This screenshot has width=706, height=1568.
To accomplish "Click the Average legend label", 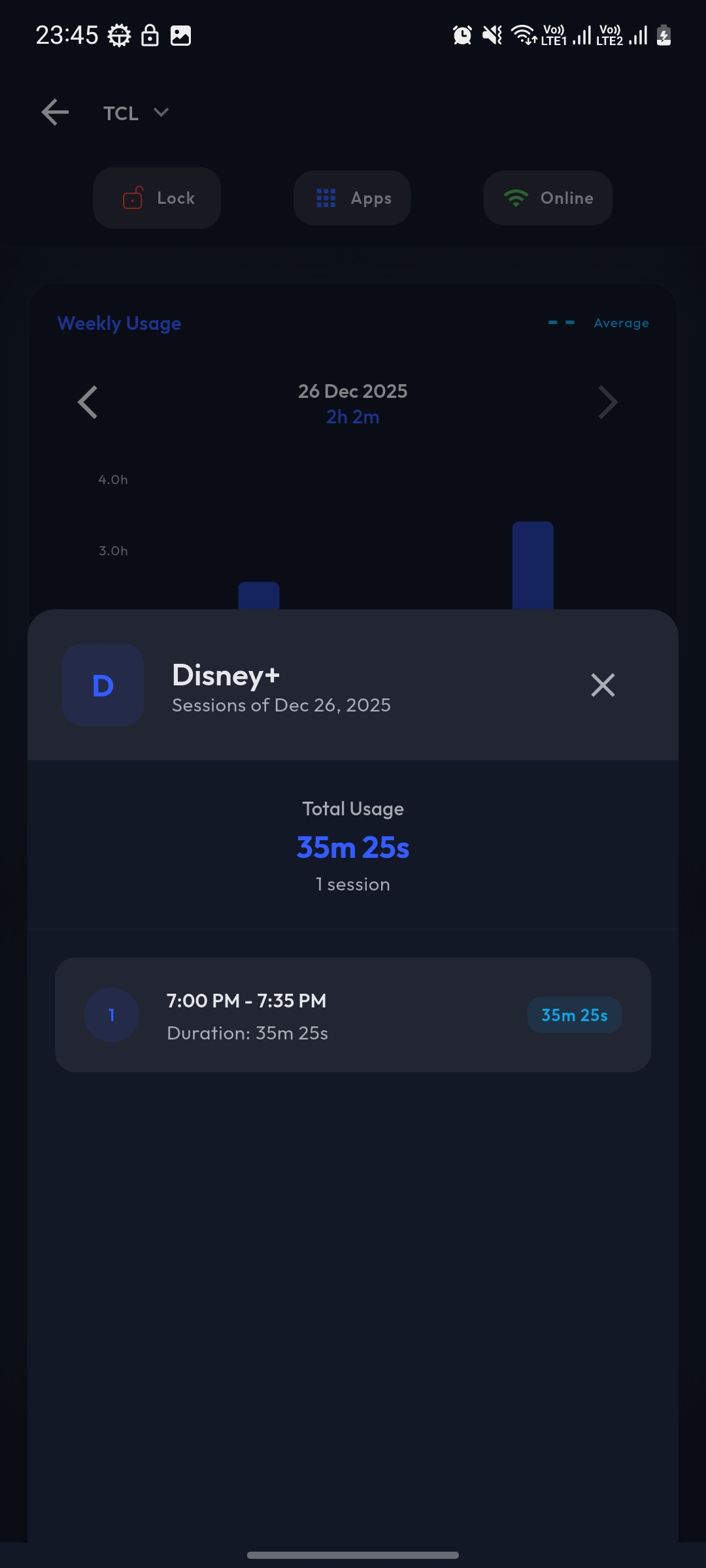I will [621, 322].
